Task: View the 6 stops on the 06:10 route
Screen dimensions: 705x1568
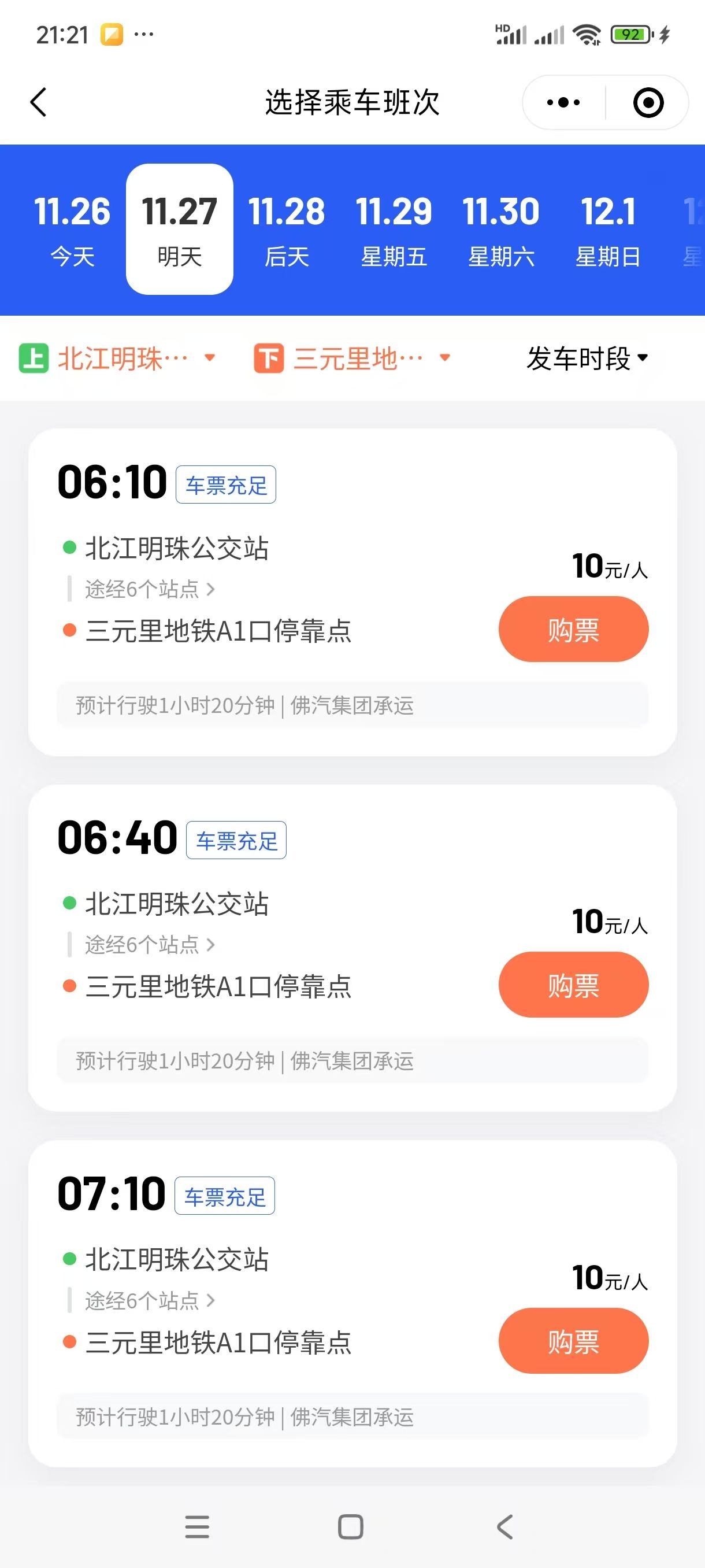Action: click(150, 589)
